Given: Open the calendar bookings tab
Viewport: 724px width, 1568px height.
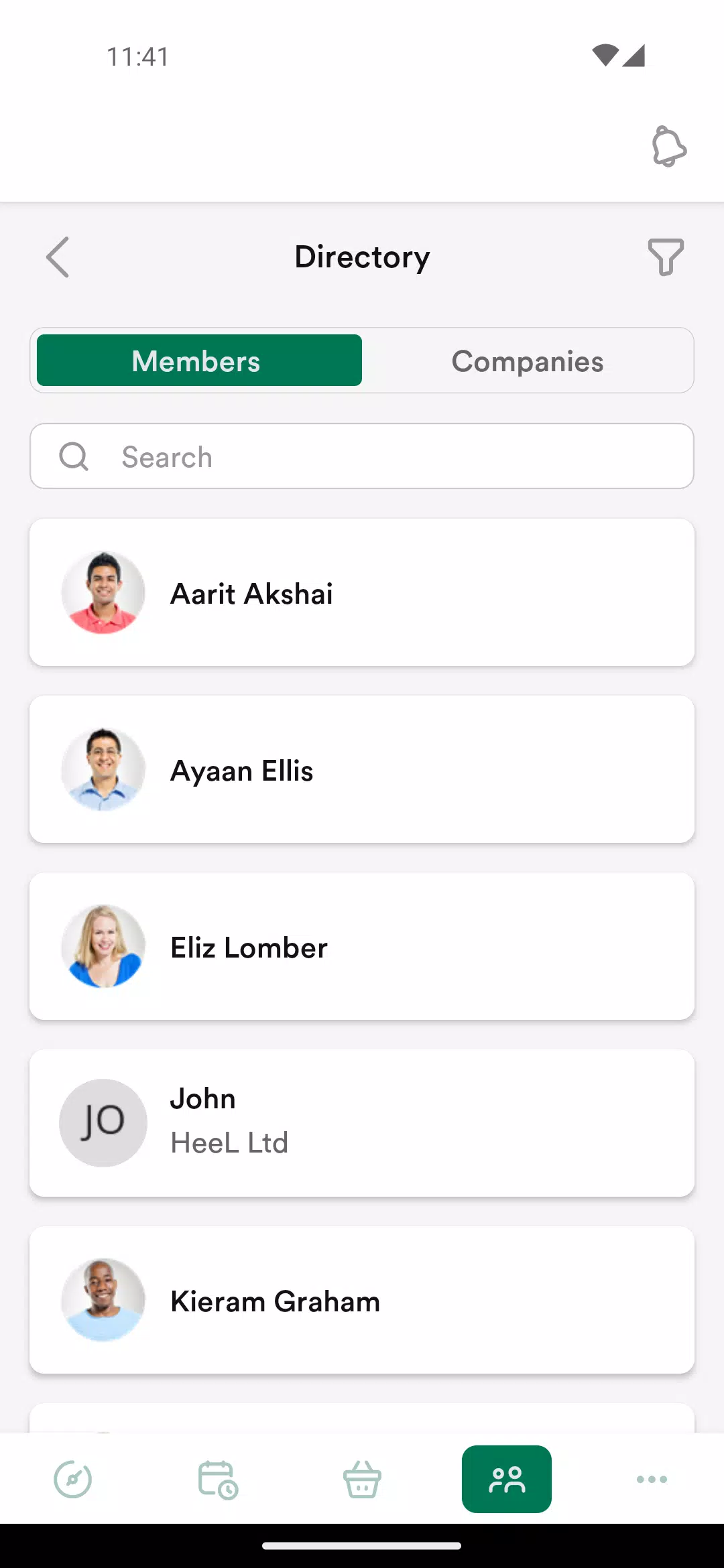Looking at the screenshot, I should point(217,1479).
